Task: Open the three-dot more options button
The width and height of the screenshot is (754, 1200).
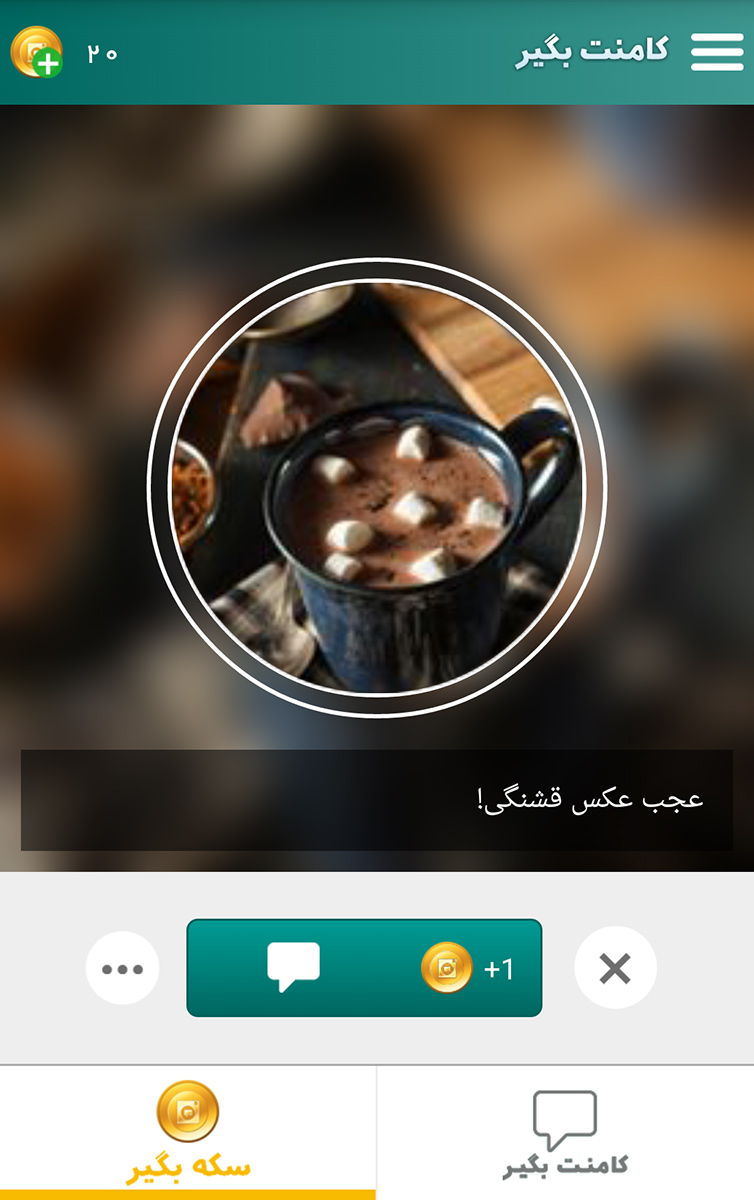Action: pyautogui.click(x=123, y=968)
